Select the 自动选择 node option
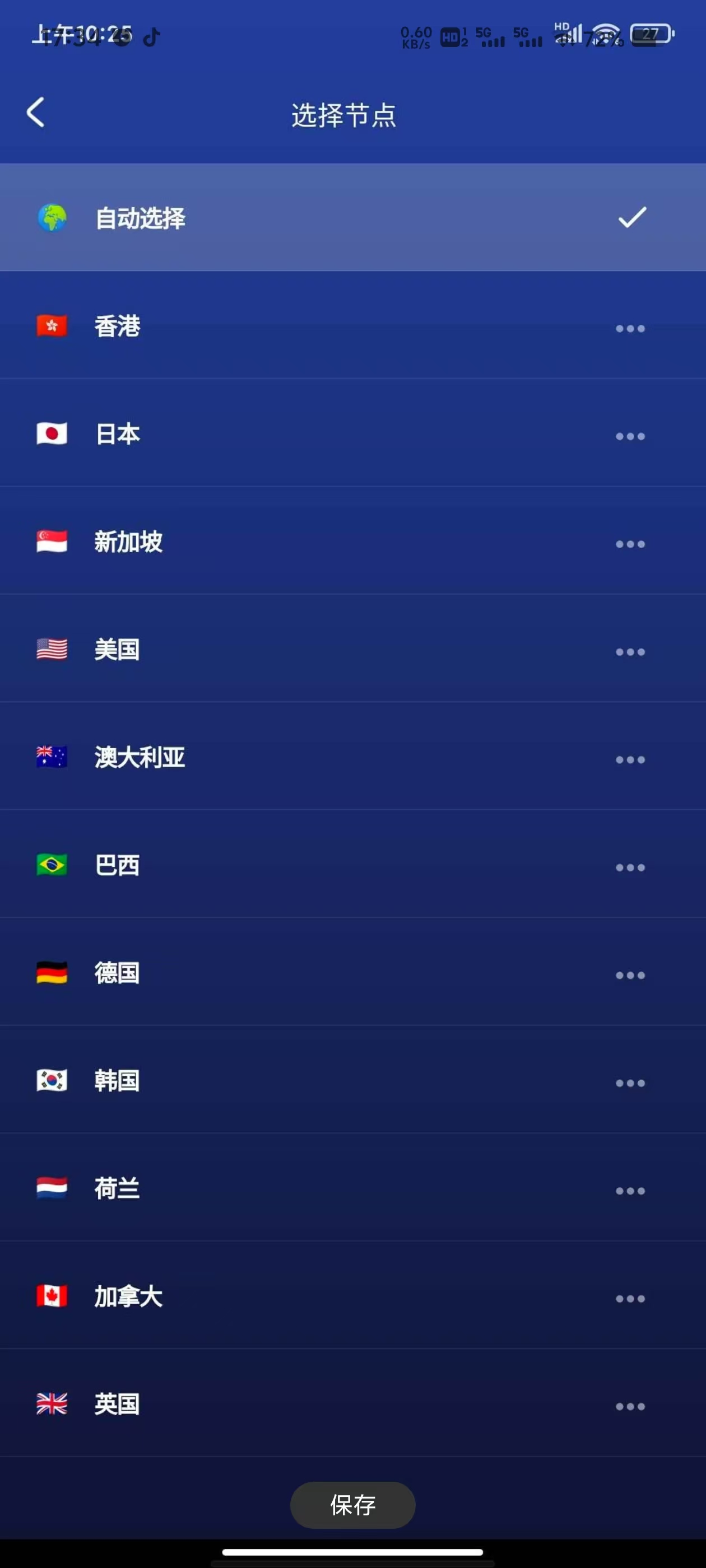The height and width of the screenshot is (1568, 706). point(352,217)
